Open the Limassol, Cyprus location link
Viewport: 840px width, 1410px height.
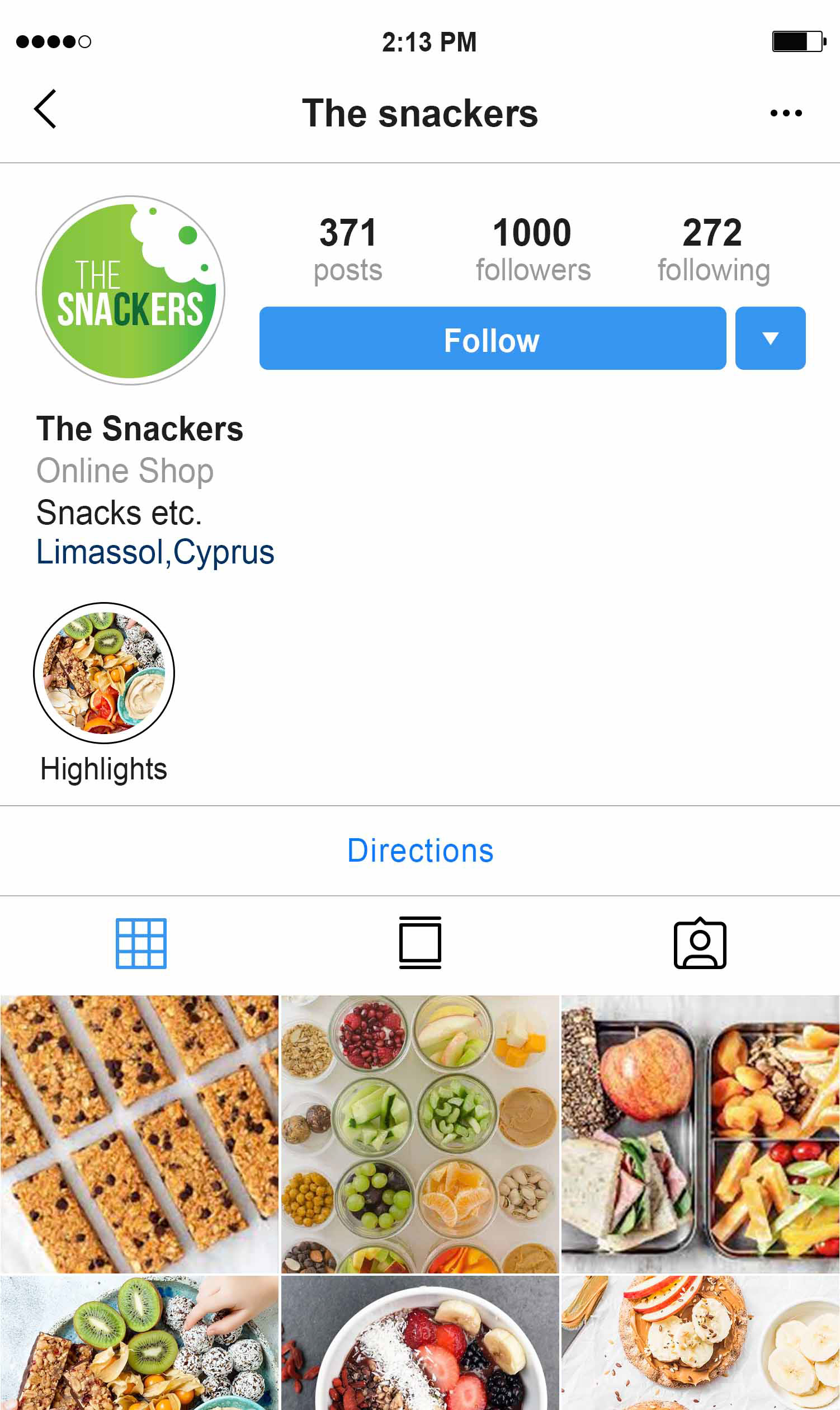point(155,552)
